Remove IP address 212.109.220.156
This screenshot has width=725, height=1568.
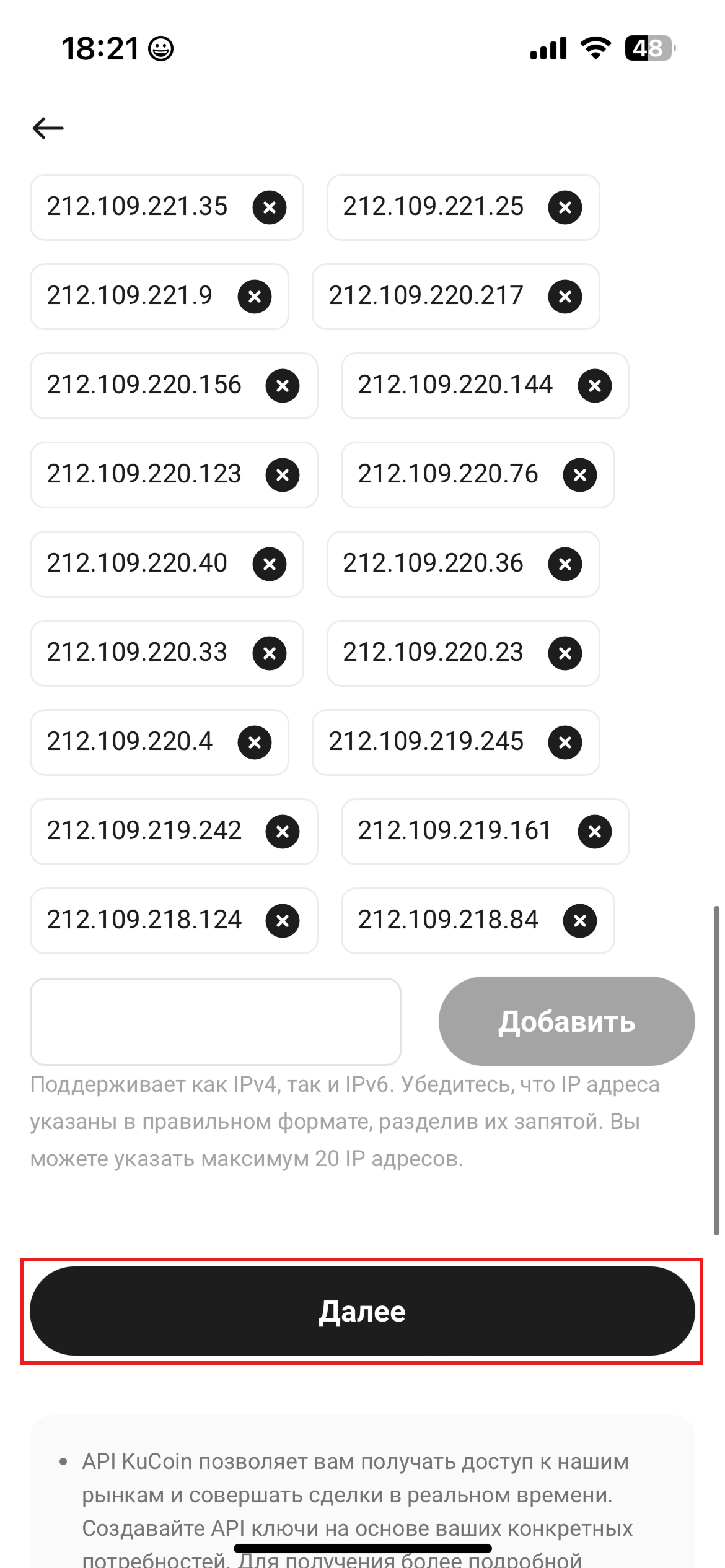pos(283,386)
